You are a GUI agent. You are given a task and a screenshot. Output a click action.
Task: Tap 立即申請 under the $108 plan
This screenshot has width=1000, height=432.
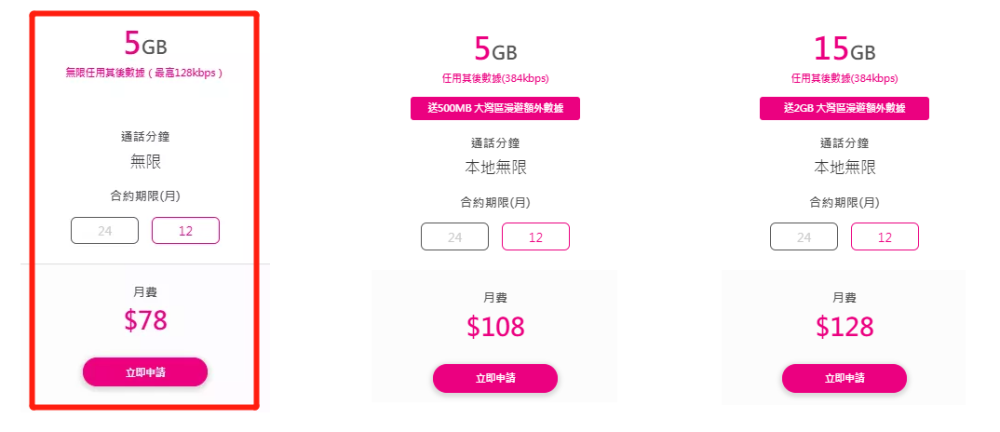[x=495, y=378]
